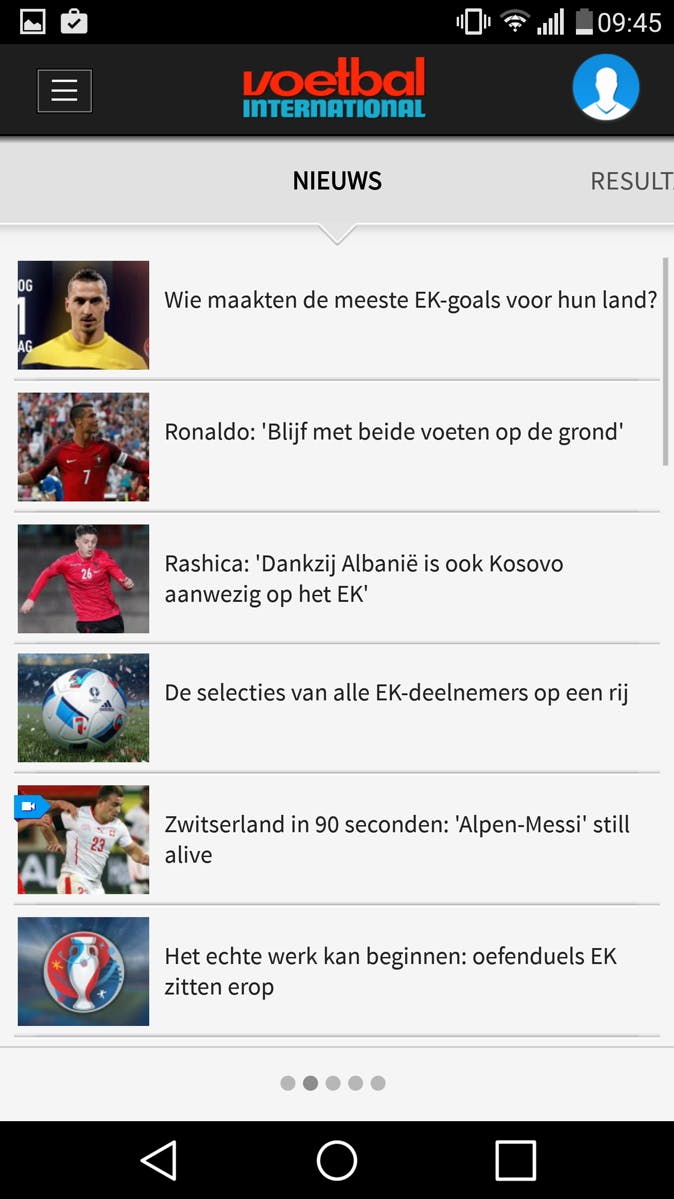Open Zwitserland in 90 seconden video article

tap(397, 839)
